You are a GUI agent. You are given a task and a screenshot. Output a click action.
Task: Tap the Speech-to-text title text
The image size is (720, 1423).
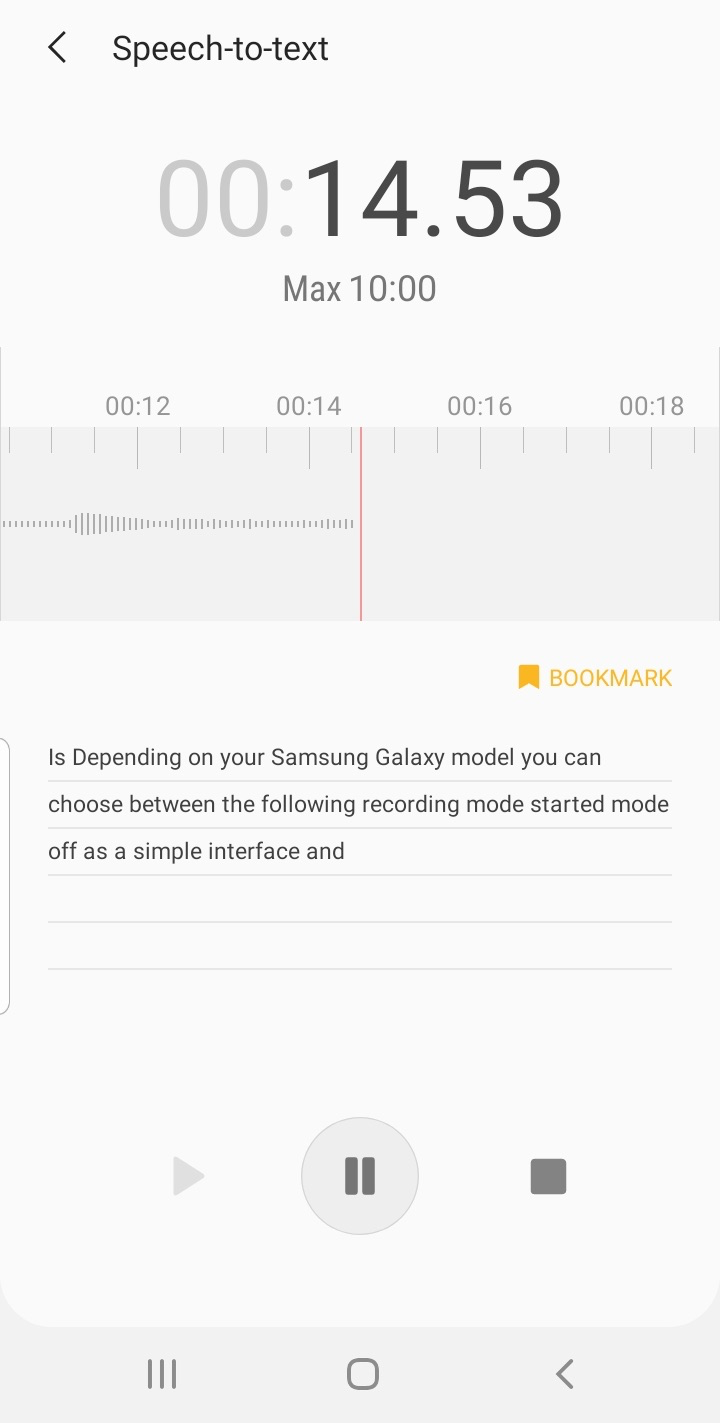(221, 48)
